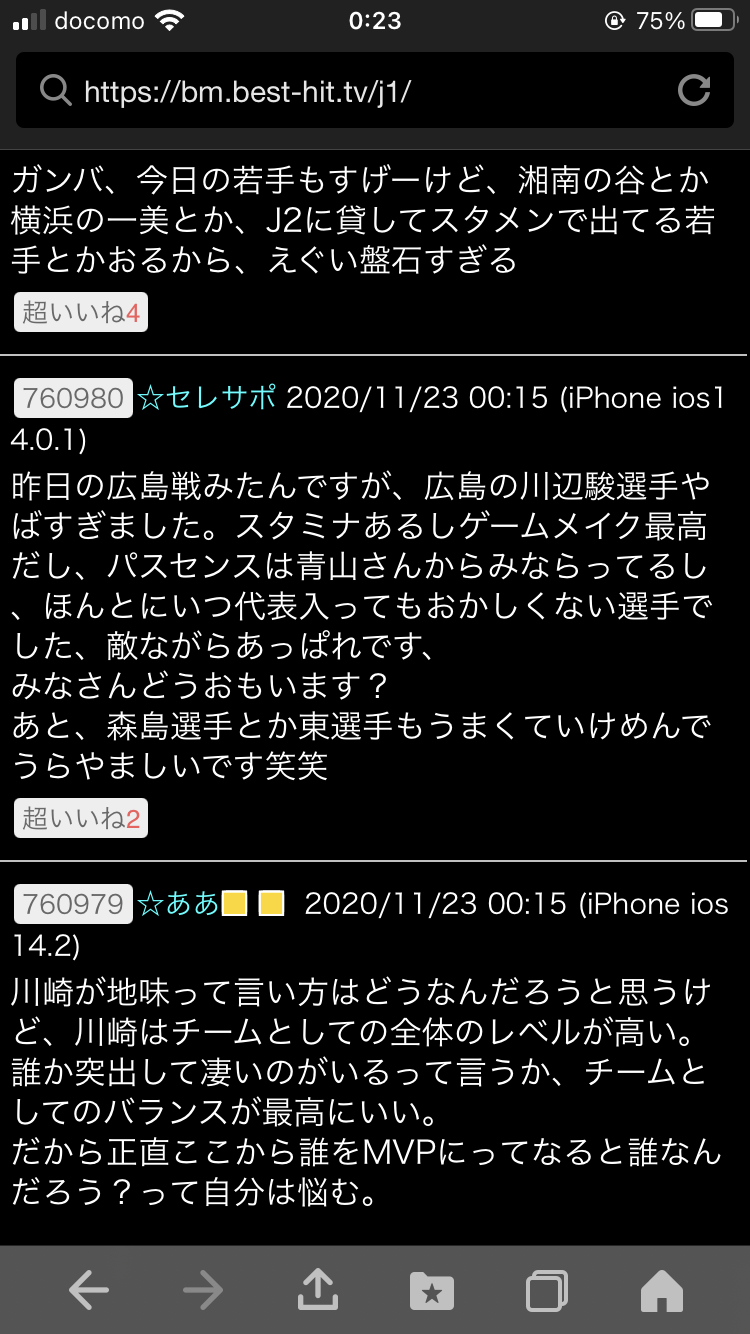The image size is (750, 1334).
Task: Open the bookmarks folder
Action: click(x=432, y=1291)
